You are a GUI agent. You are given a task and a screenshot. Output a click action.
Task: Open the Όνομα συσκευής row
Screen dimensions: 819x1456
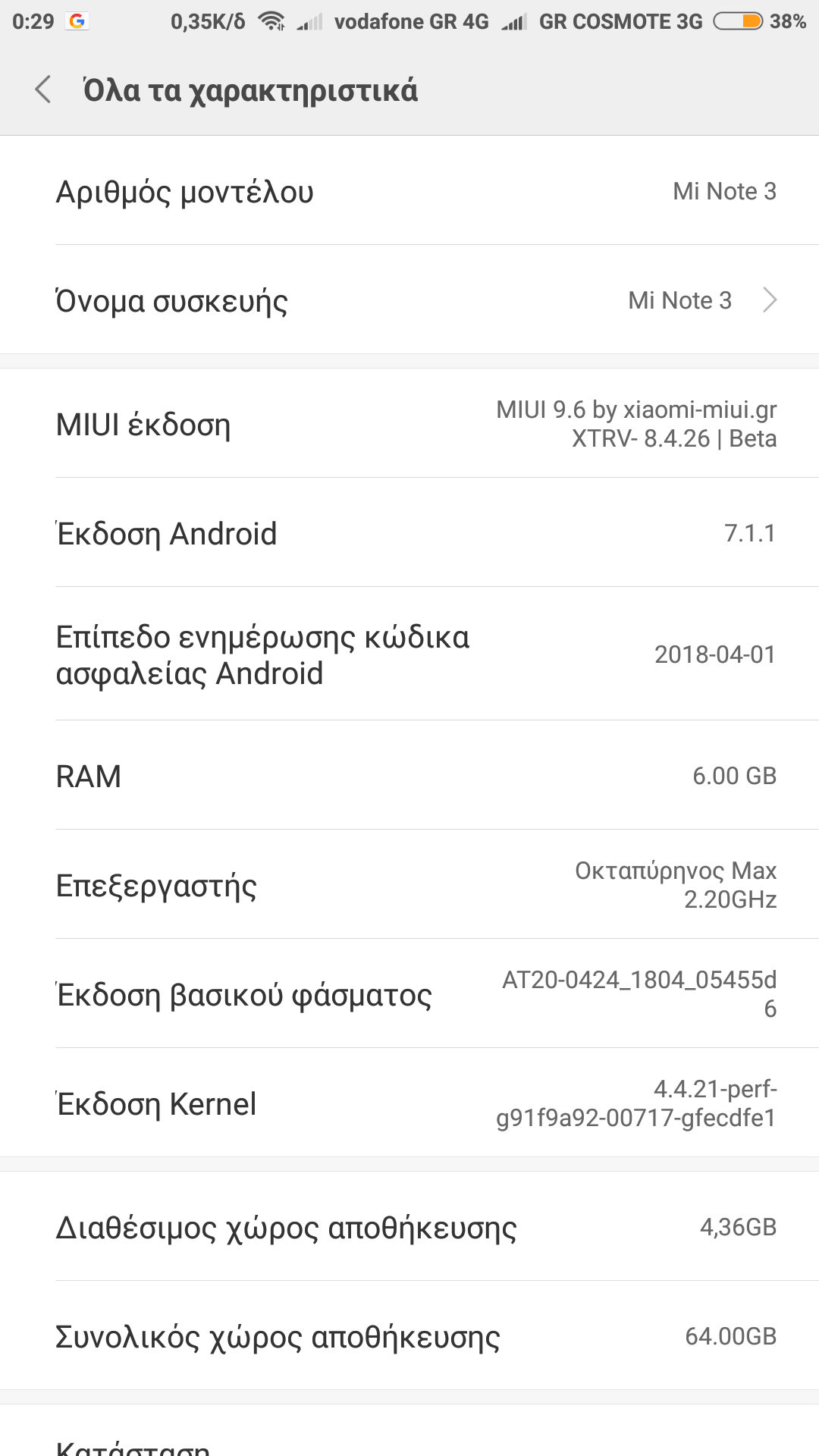409,300
